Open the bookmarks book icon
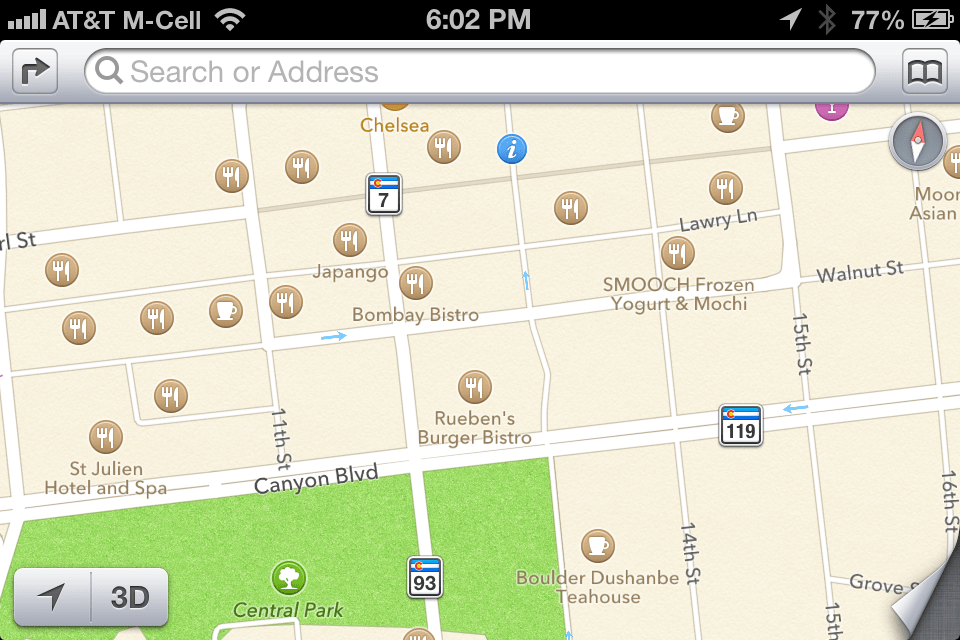960x640 pixels. coord(925,72)
